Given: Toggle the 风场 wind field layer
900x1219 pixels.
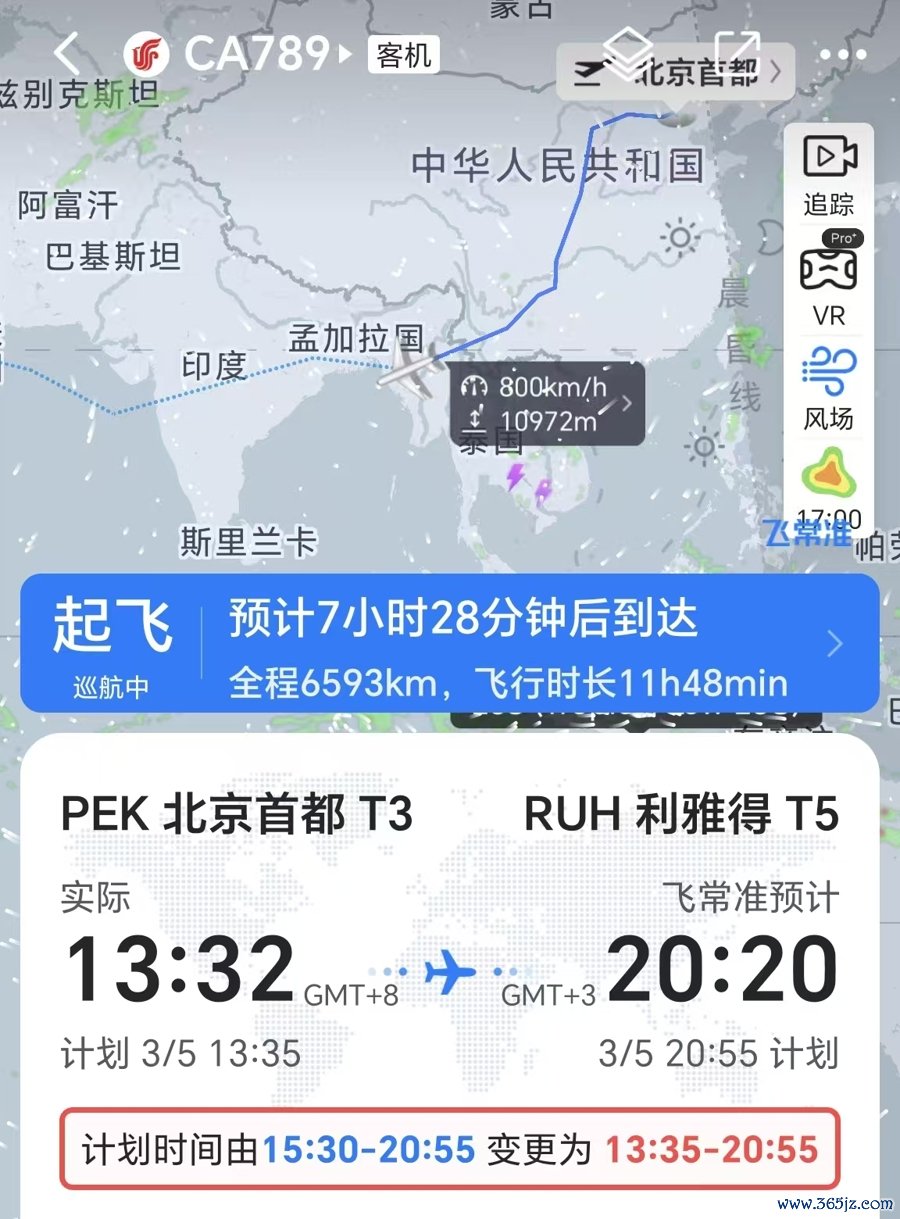Looking at the screenshot, I should pyautogui.click(x=829, y=388).
